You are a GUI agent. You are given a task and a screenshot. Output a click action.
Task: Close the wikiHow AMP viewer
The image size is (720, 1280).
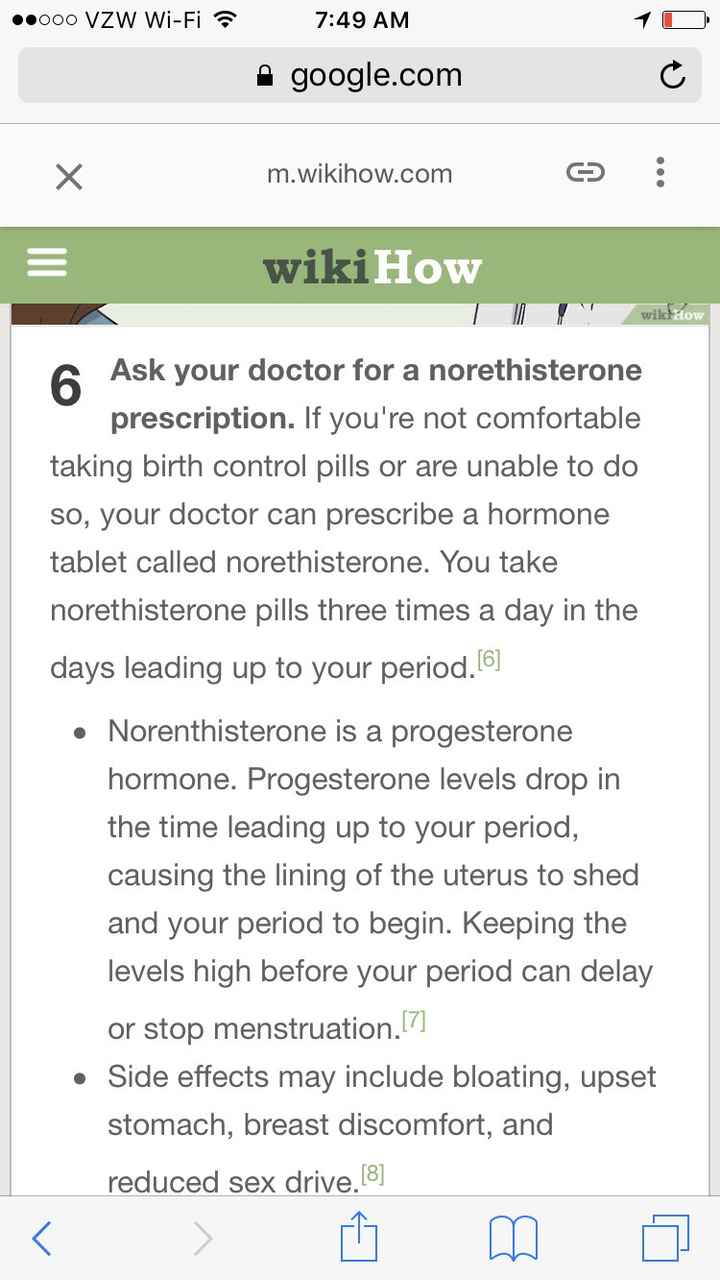(x=68, y=177)
